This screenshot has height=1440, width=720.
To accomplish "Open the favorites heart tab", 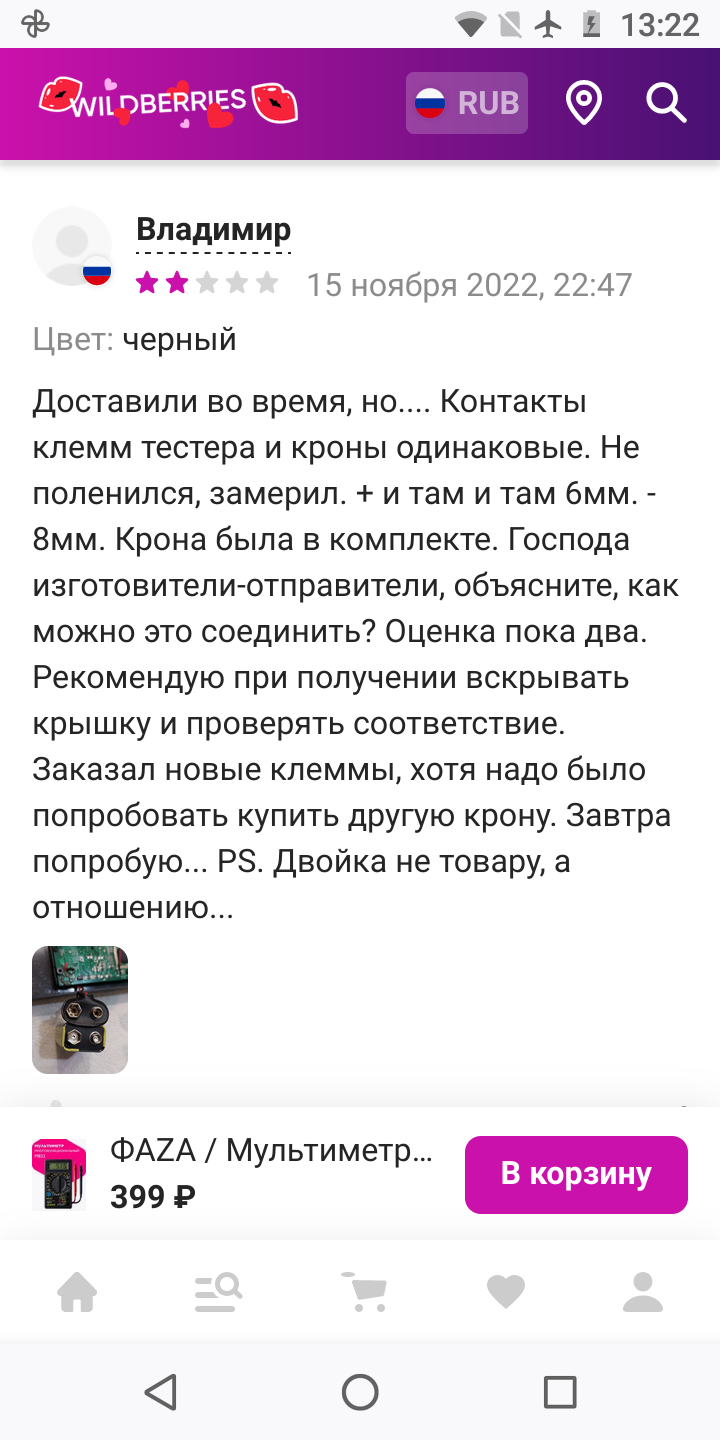I will point(505,1292).
